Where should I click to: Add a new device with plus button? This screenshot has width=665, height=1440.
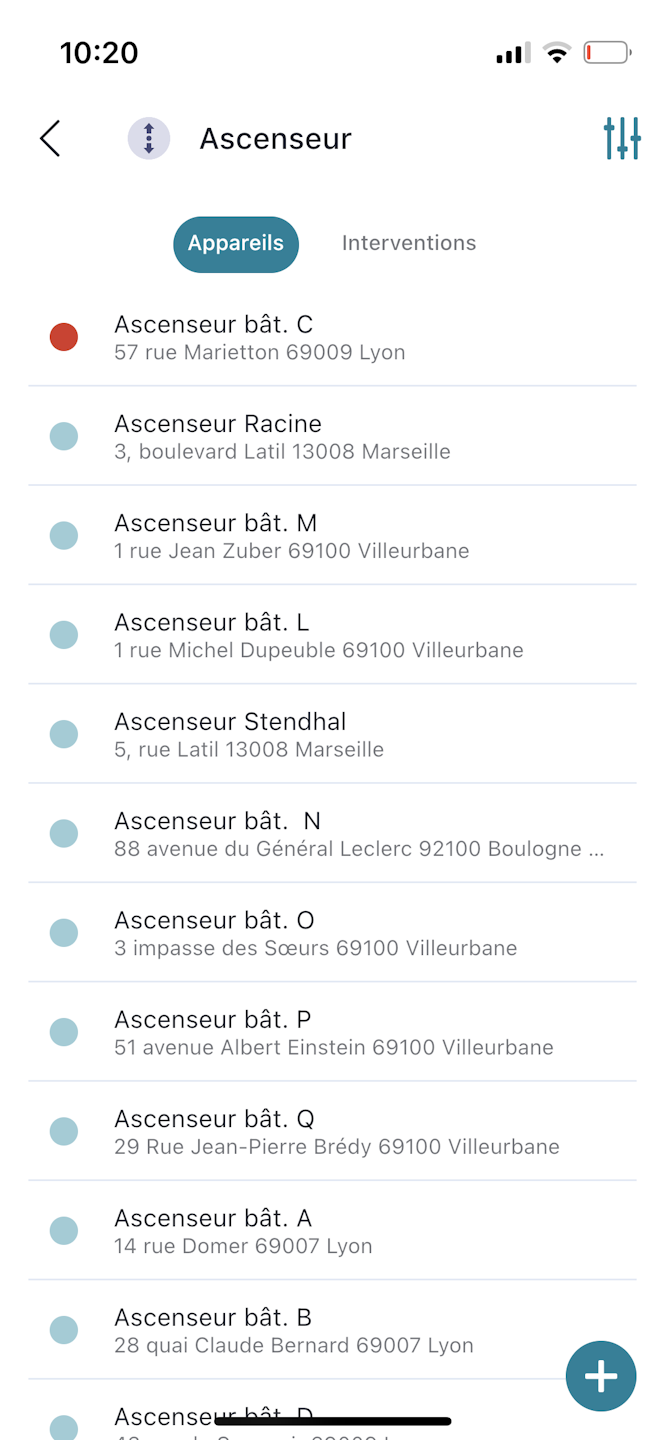[x=600, y=1377]
